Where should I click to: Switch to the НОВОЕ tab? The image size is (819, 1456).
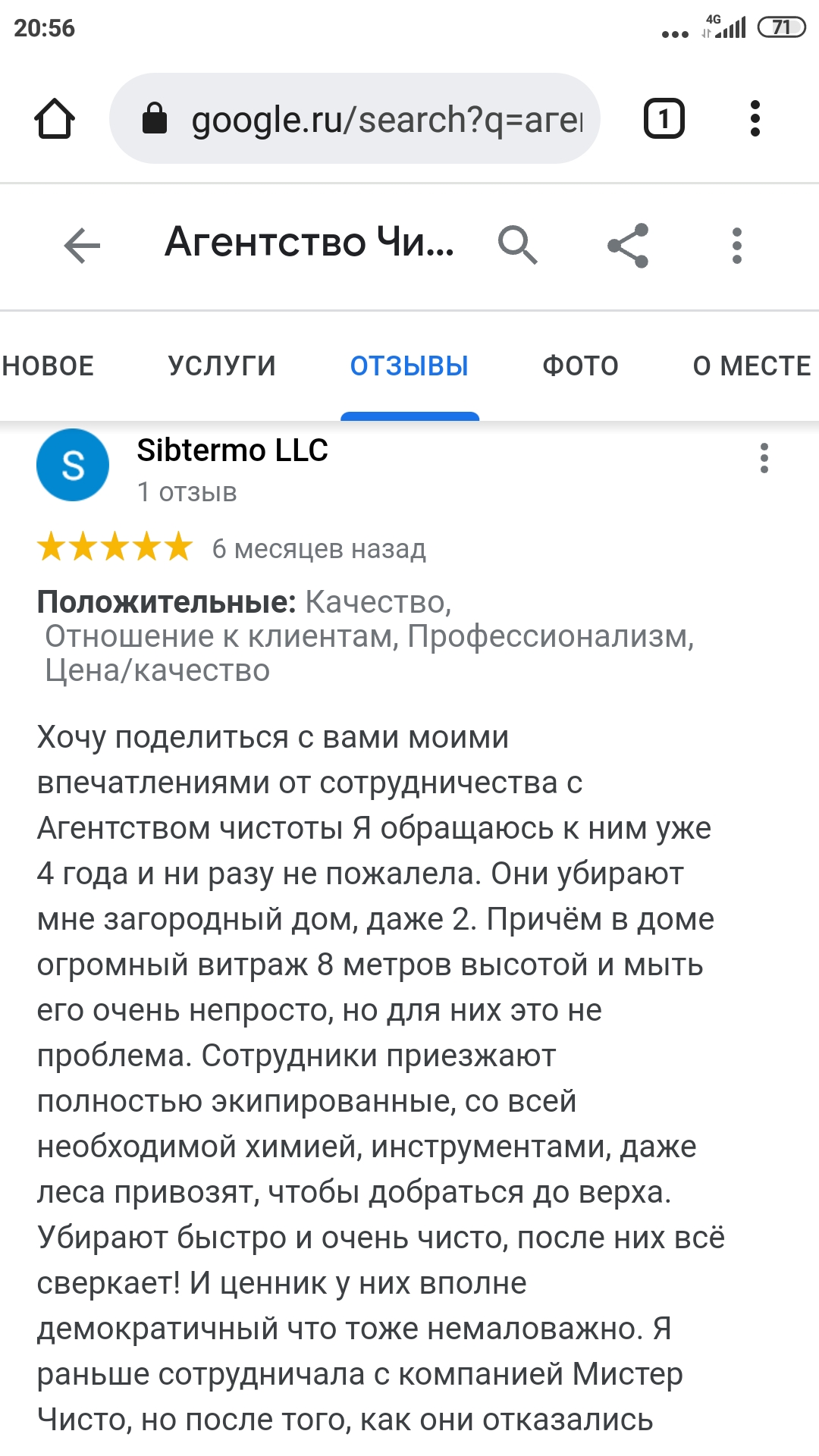[47, 366]
